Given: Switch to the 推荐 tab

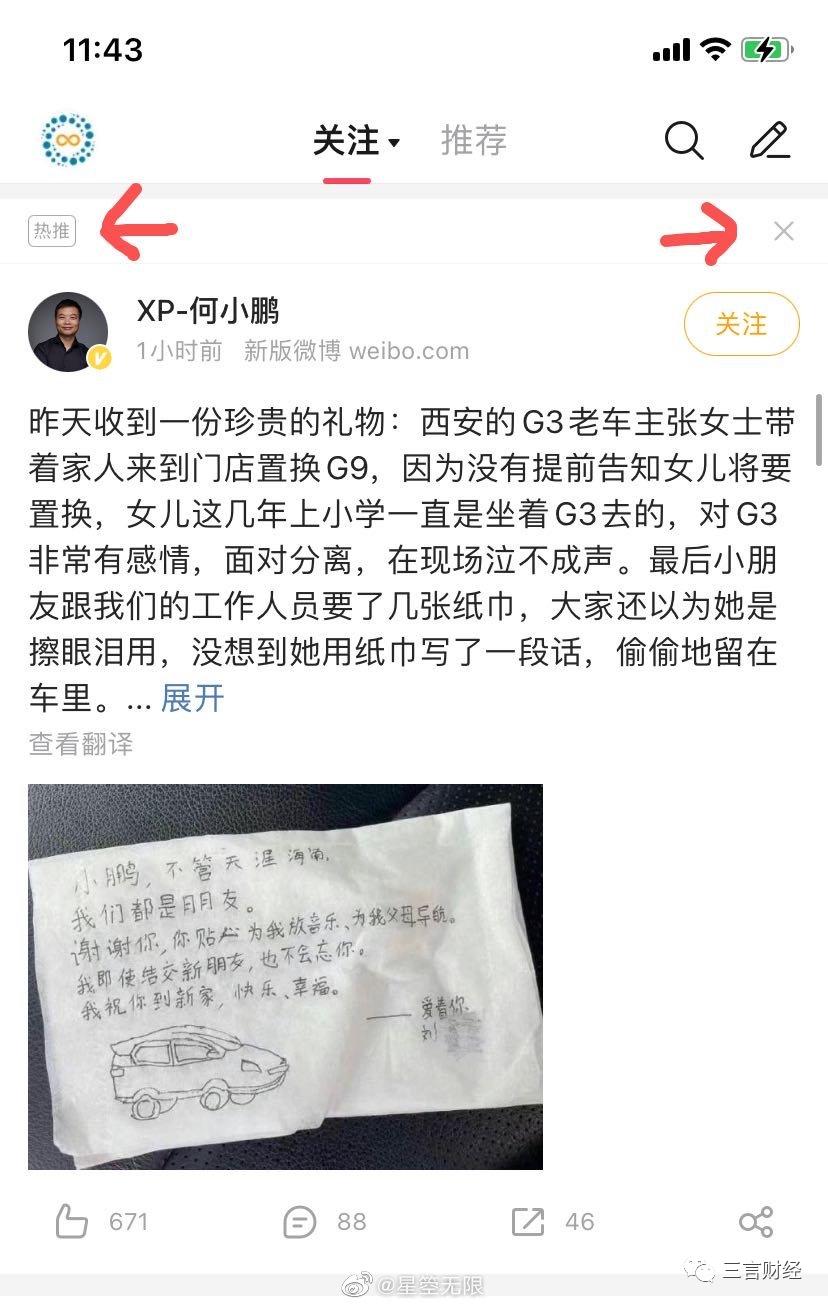Looking at the screenshot, I should (474, 141).
